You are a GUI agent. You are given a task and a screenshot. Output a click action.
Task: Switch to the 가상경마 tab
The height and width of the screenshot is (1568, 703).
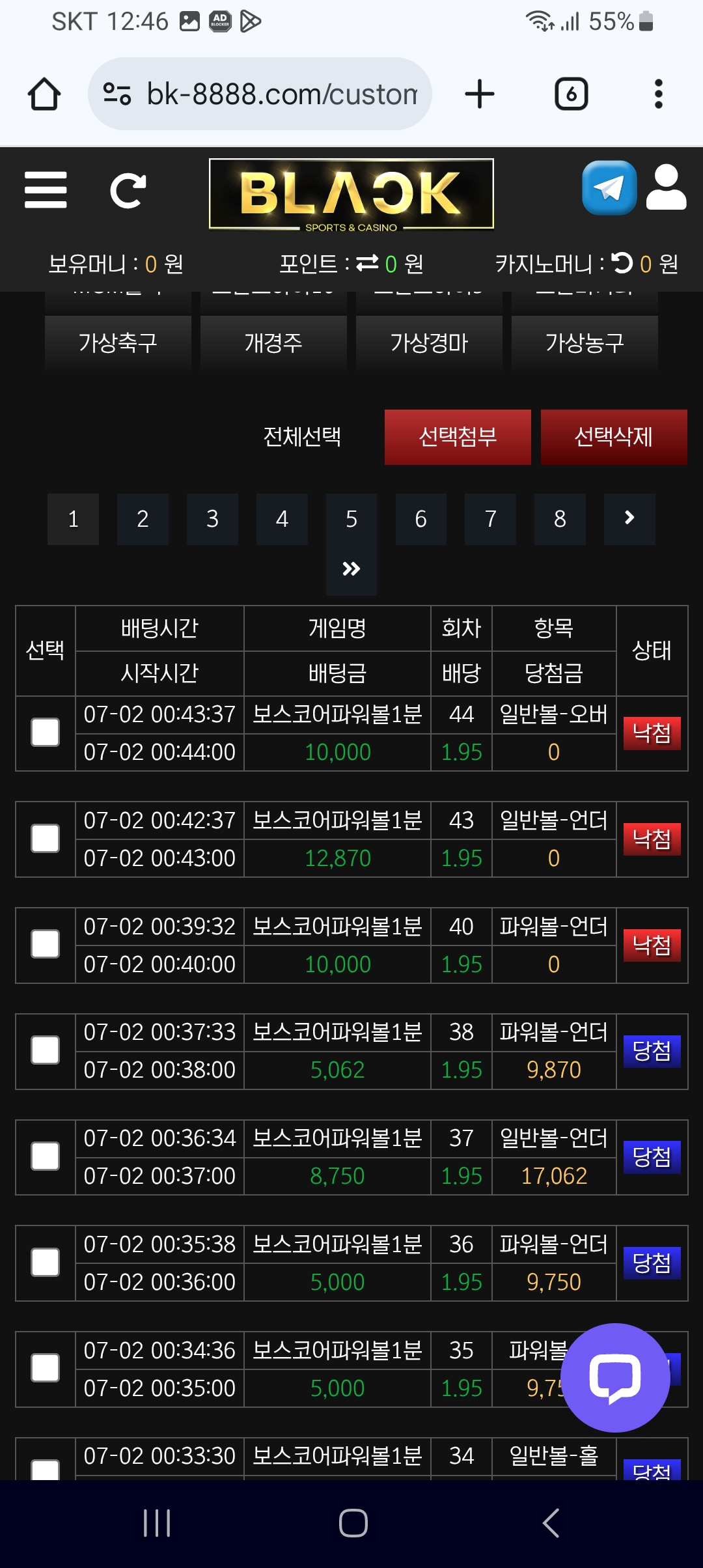coord(429,343)
